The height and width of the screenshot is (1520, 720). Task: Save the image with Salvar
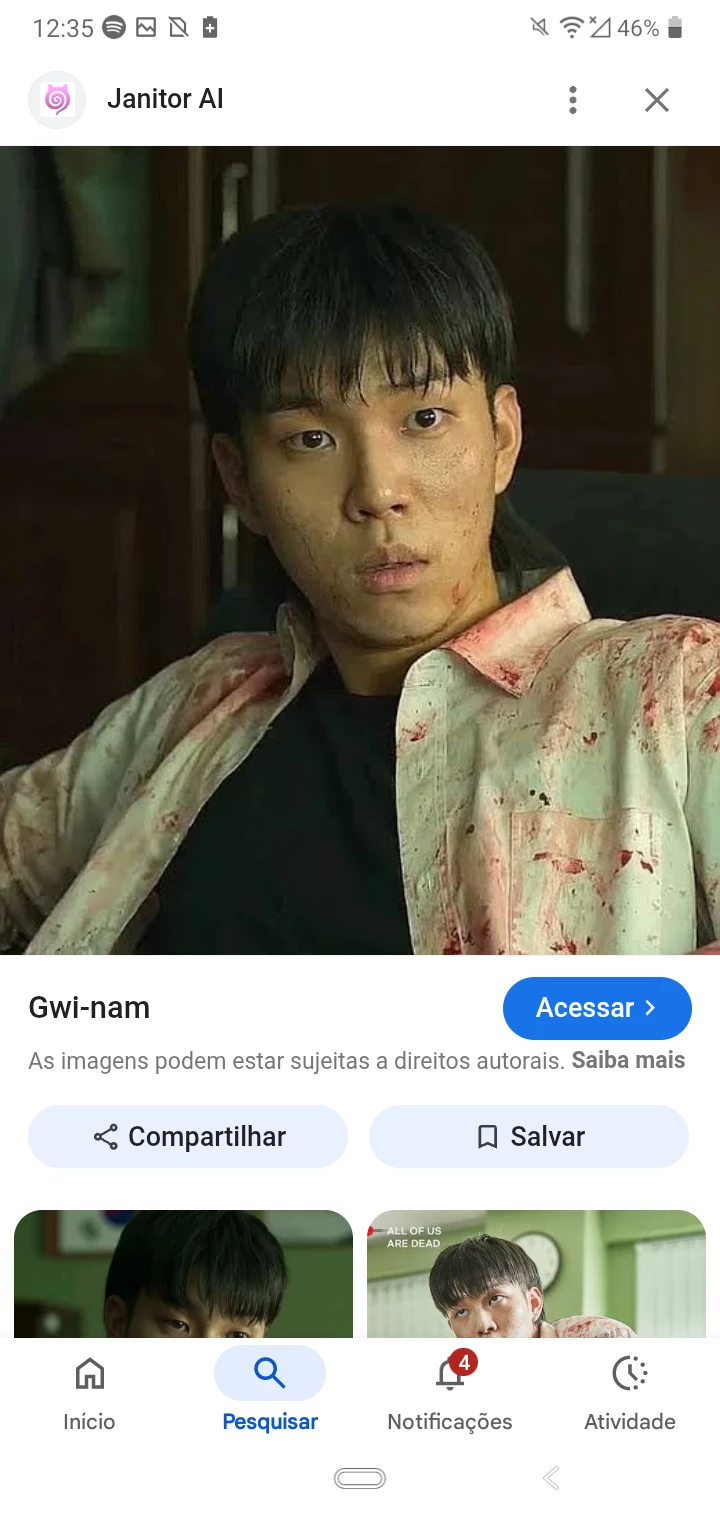[x=529, y=1137]
